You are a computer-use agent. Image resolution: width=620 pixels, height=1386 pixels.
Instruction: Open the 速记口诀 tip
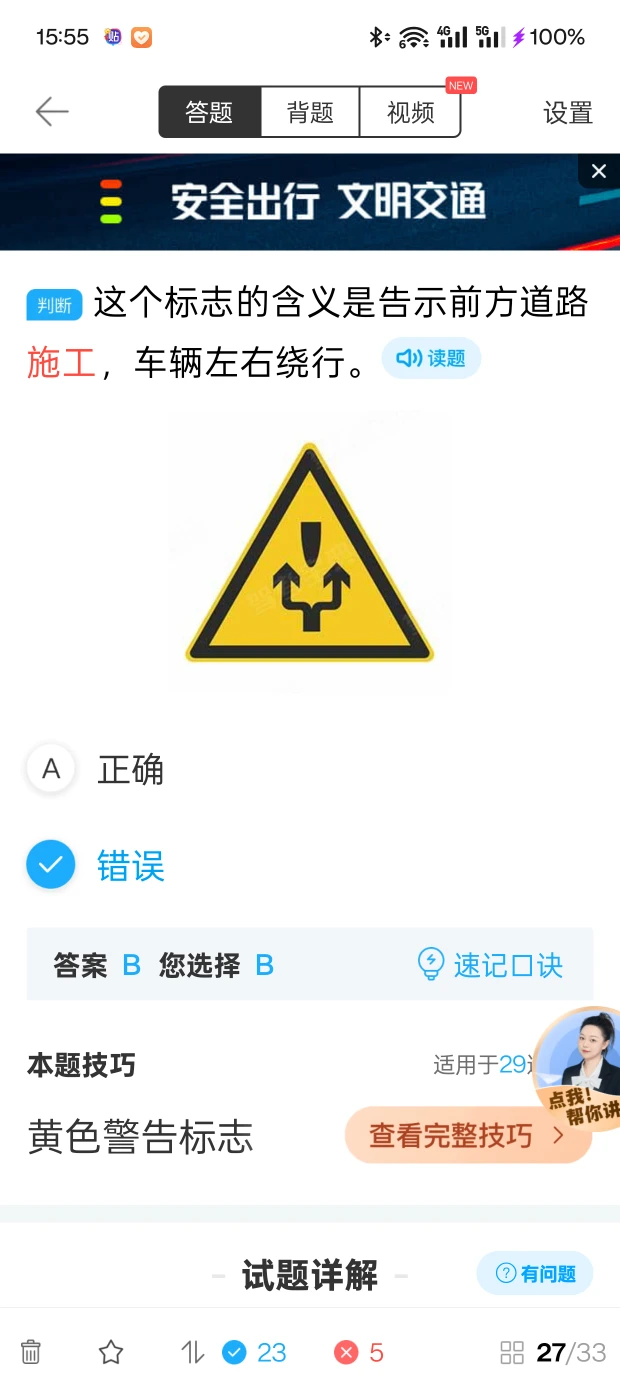490,965
